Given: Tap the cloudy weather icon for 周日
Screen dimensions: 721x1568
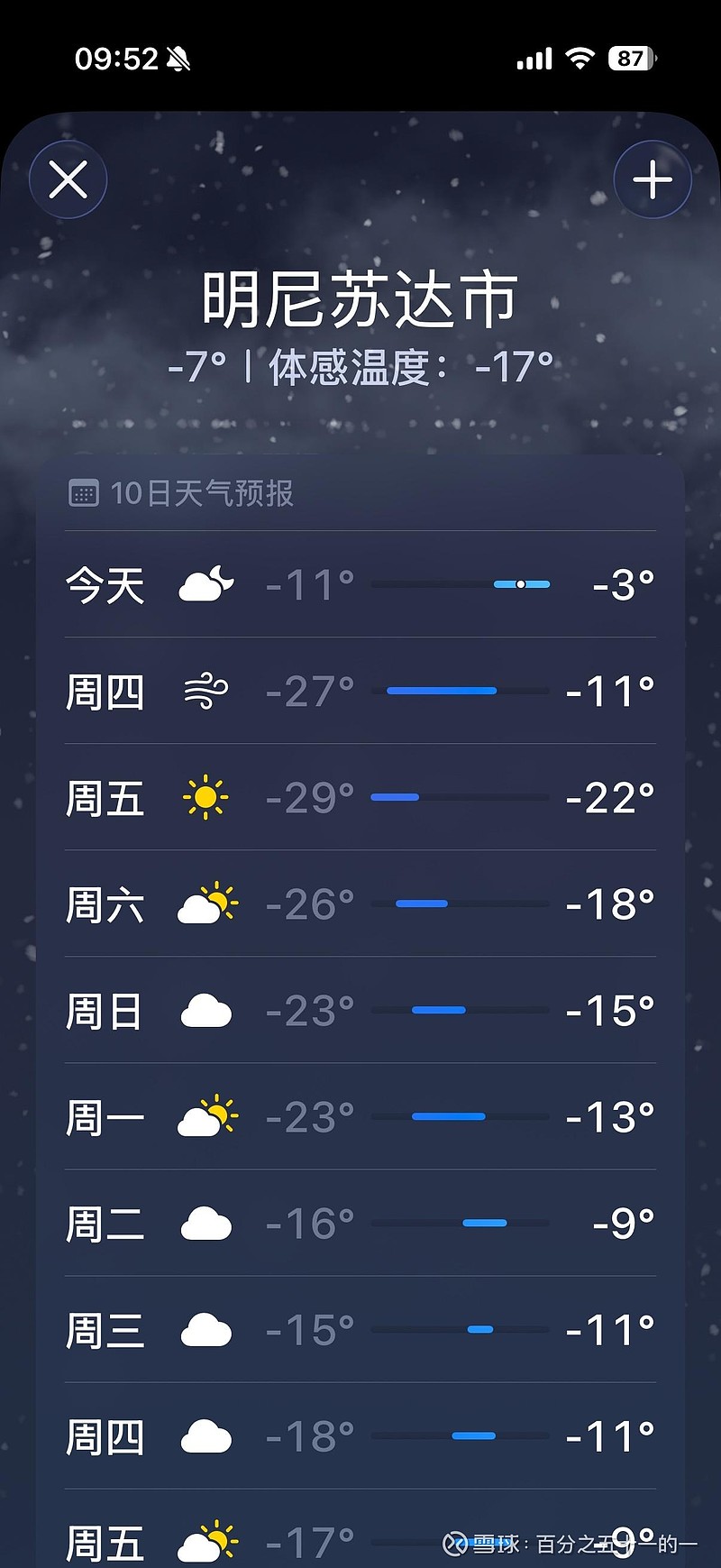Looking at the screenshot, I should pos(205,1010).
